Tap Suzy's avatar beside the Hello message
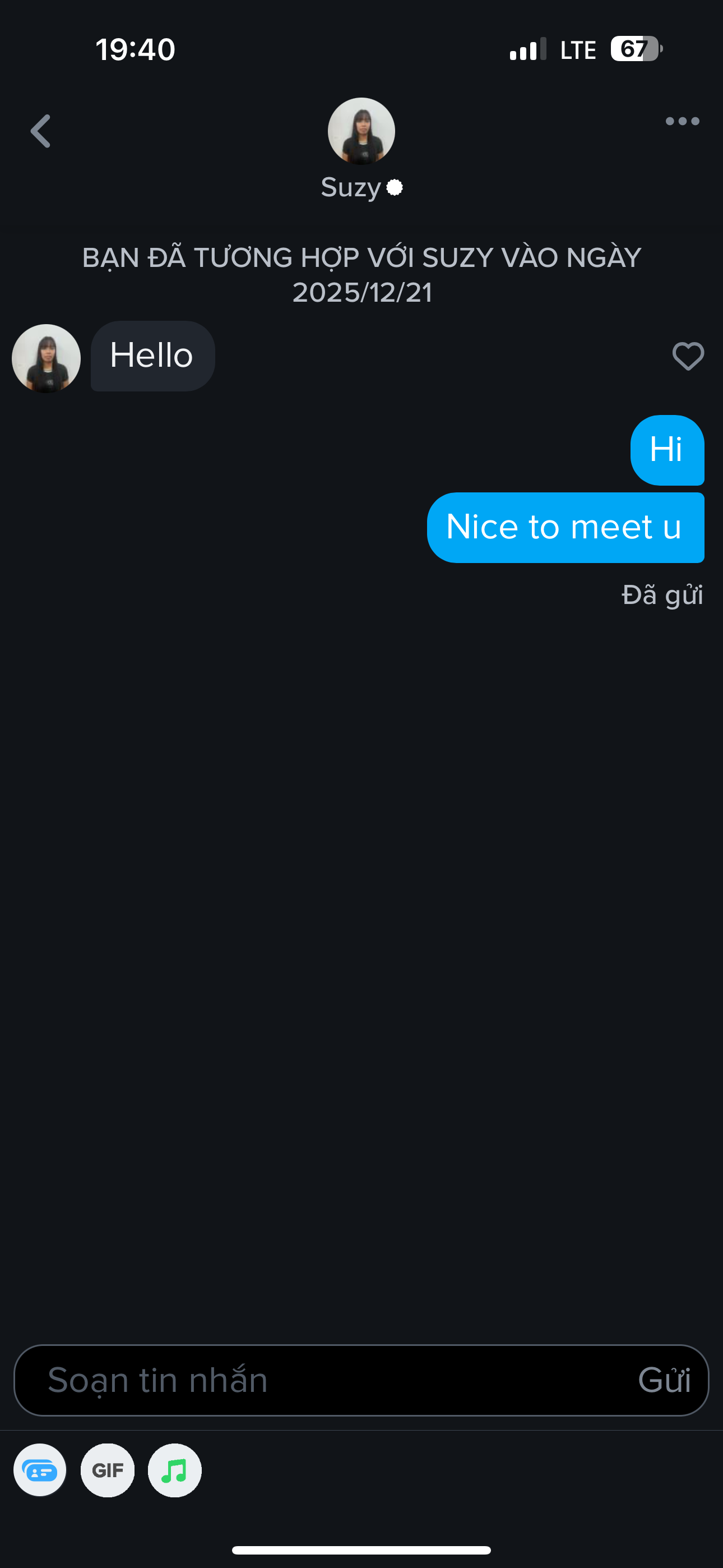The width and height of the screenshot is (723, 1568). click(47, 358)
